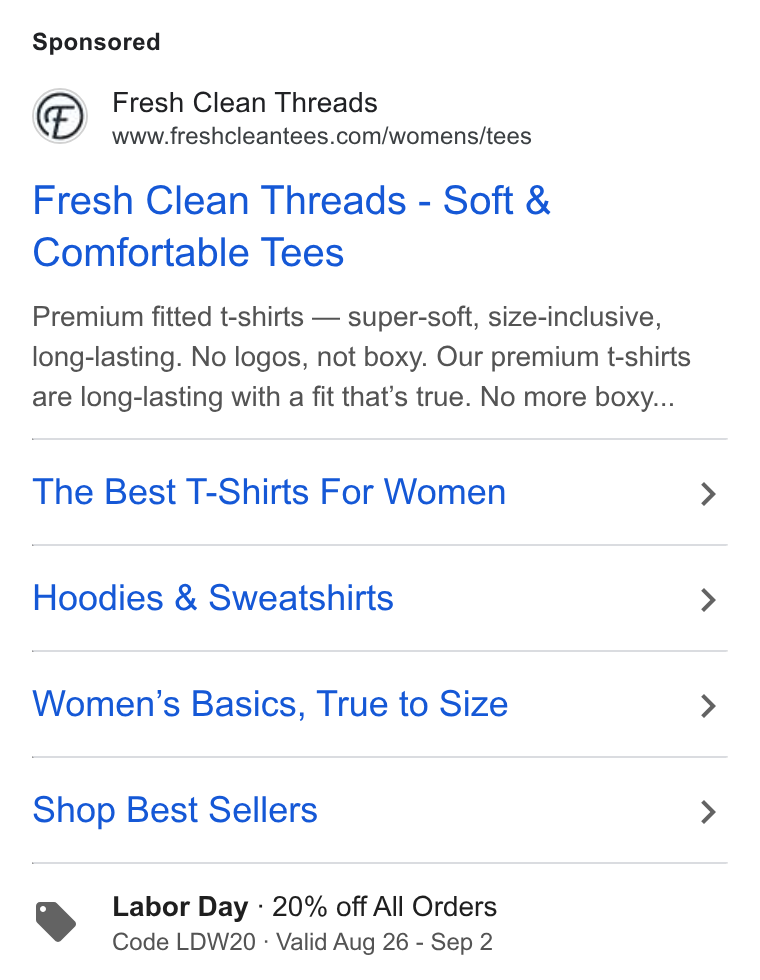
Task: Open Women's Basics, True to Size sitelink
Action: coord(379,704)
